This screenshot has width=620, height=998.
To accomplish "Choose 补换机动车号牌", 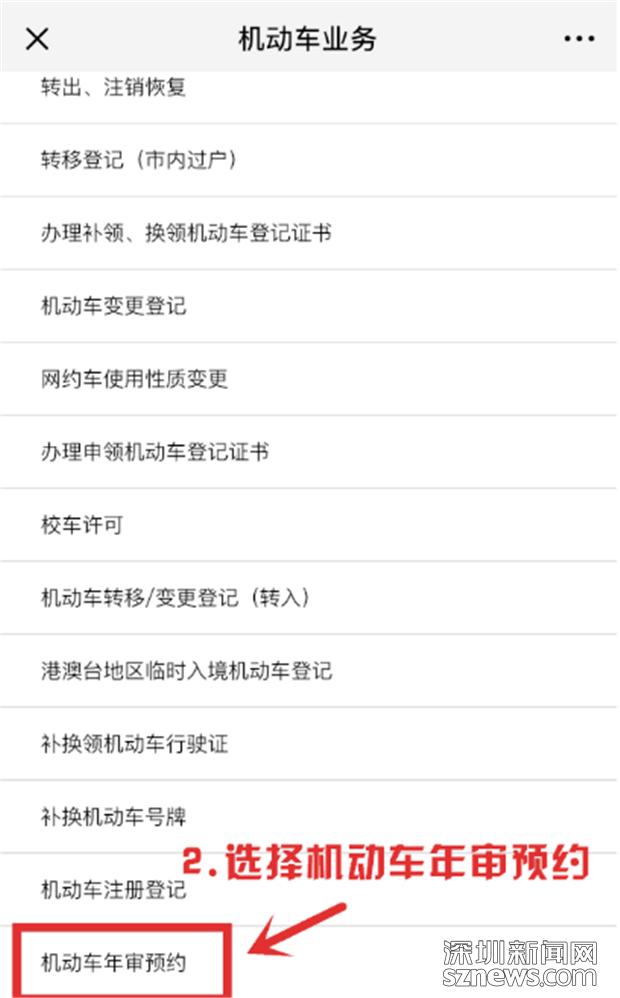I will 114,817.
